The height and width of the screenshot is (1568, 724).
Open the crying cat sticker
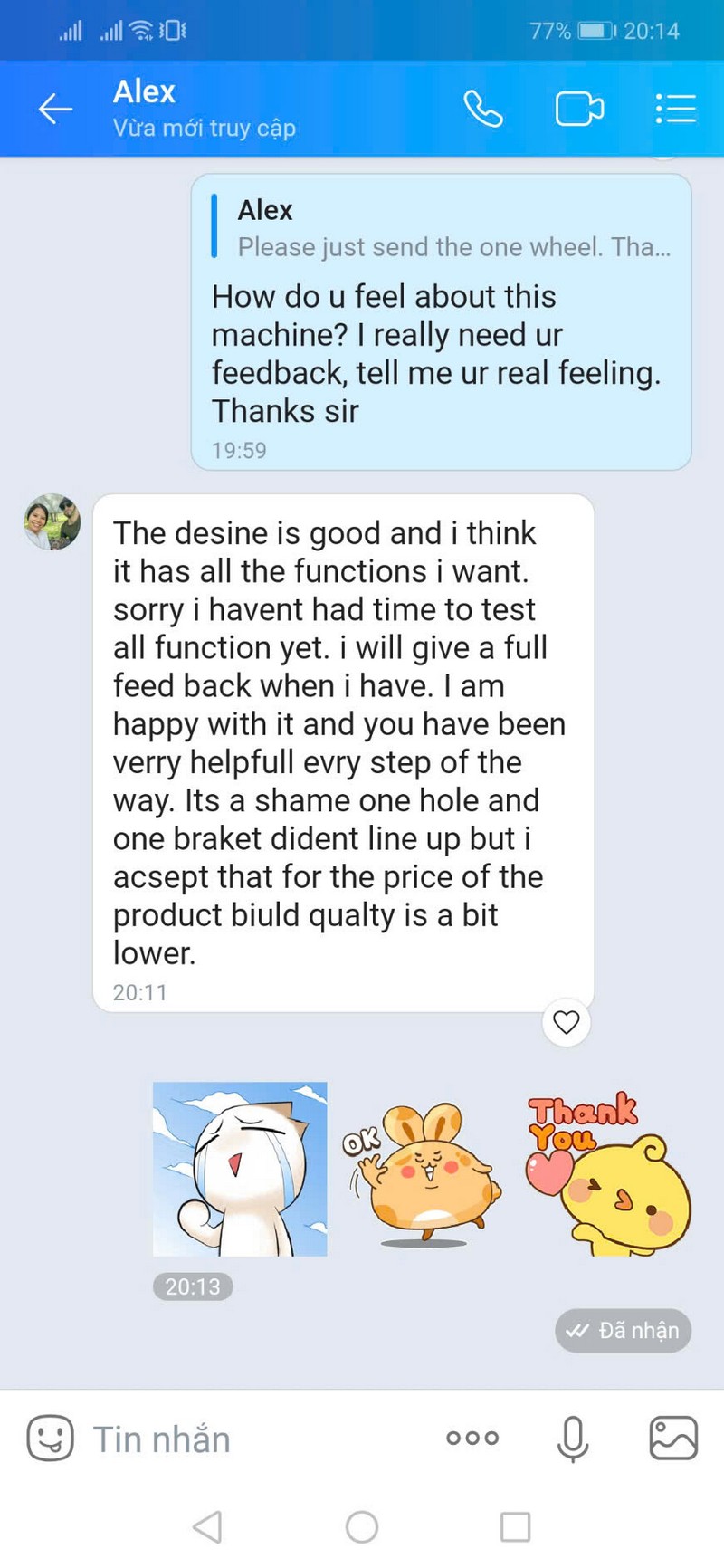(x=240, y=1169)
